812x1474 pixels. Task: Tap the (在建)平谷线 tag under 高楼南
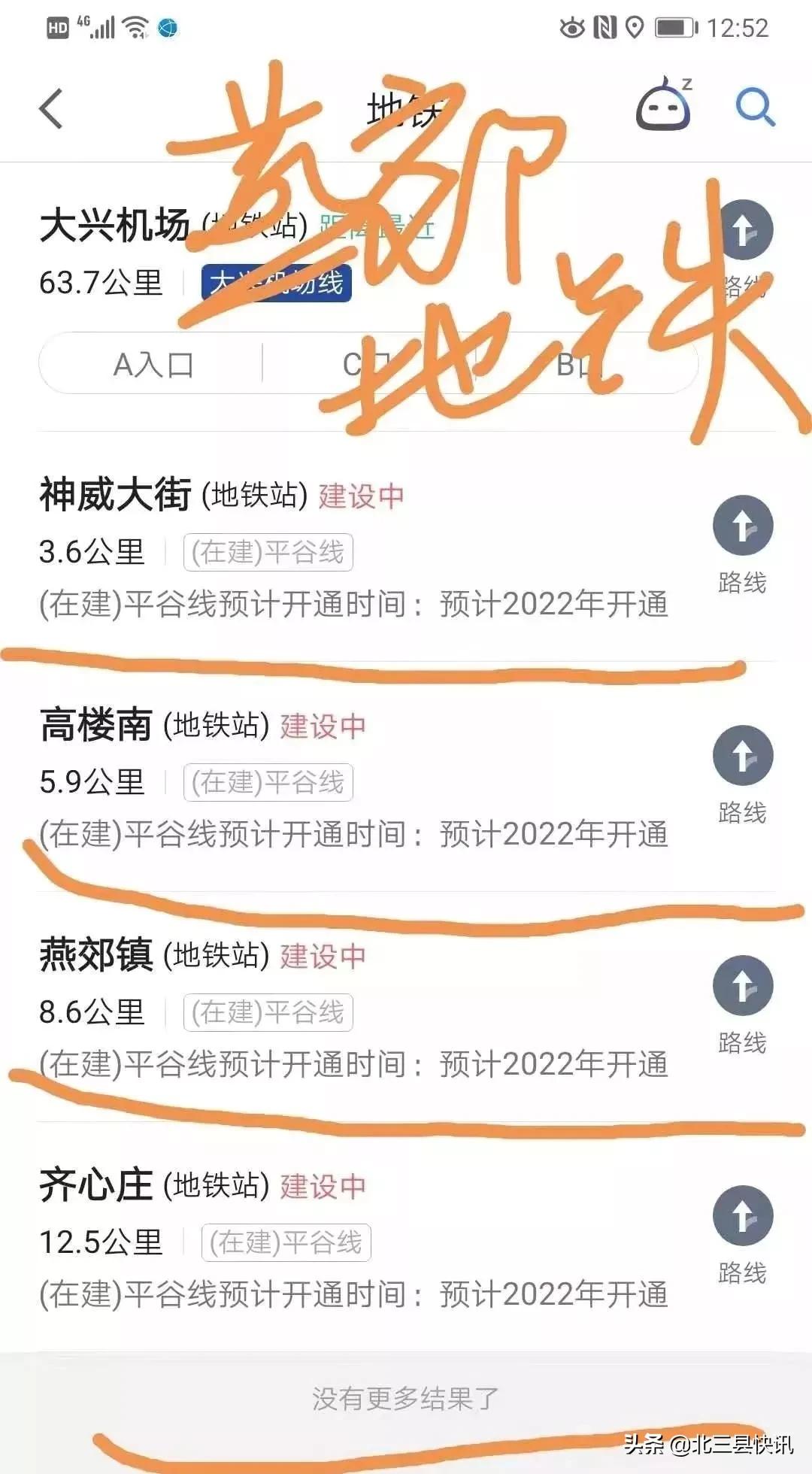pyautogui.click(x=267, y=782)
